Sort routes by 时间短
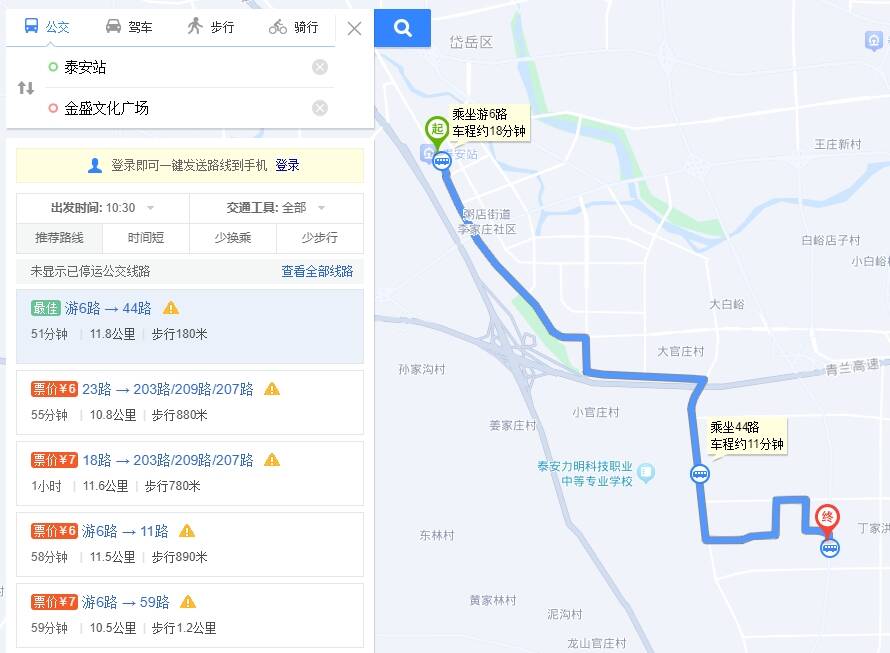Image resolution: width=890 pixels, height=653 pixels. coord(146,238)
